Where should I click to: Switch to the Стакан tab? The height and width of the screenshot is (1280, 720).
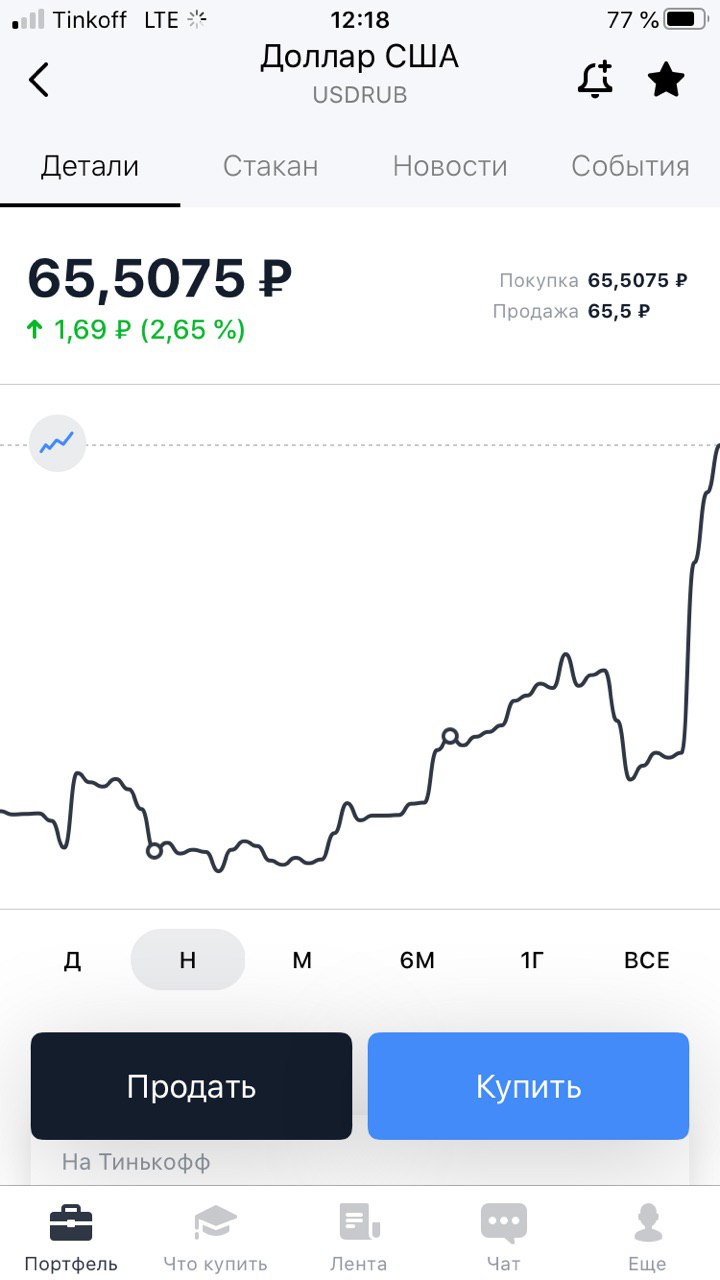pos(270,166)
